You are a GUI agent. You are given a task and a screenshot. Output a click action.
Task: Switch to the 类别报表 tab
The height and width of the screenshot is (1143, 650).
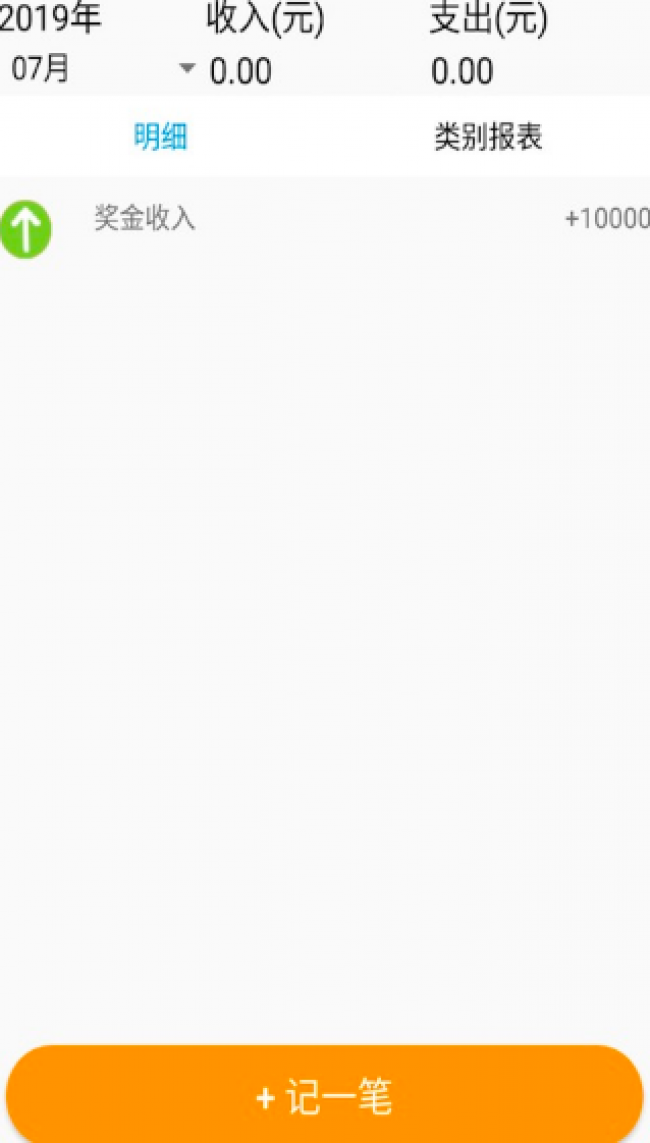point(488,137)
